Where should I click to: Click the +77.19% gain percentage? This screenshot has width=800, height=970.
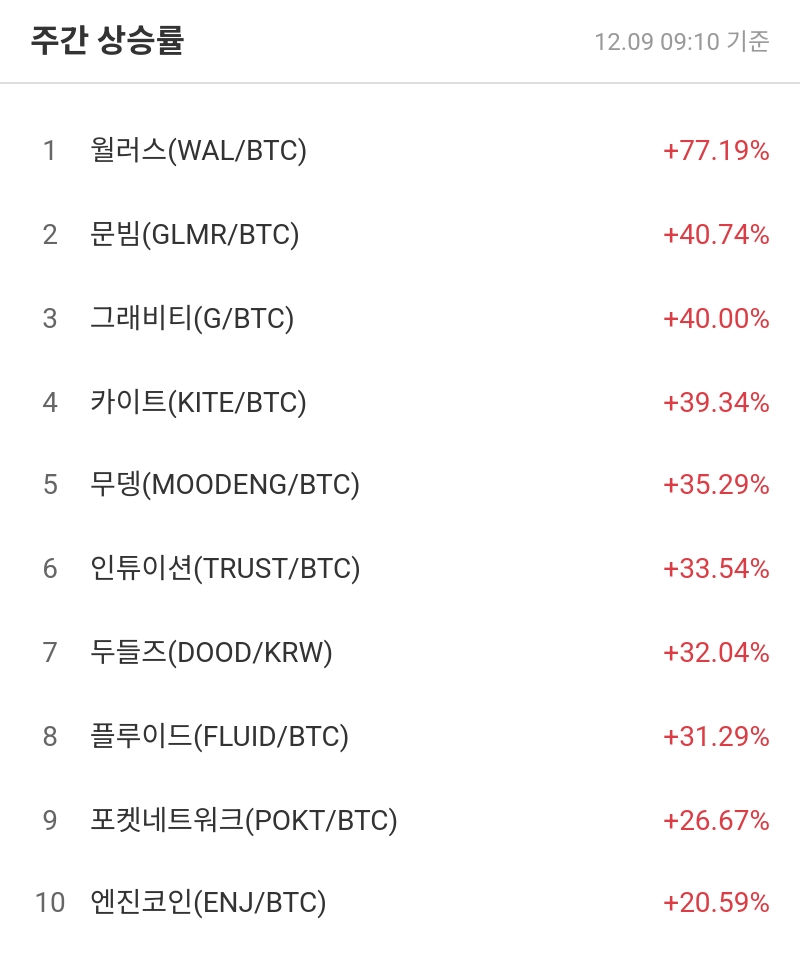pos(718,151)
